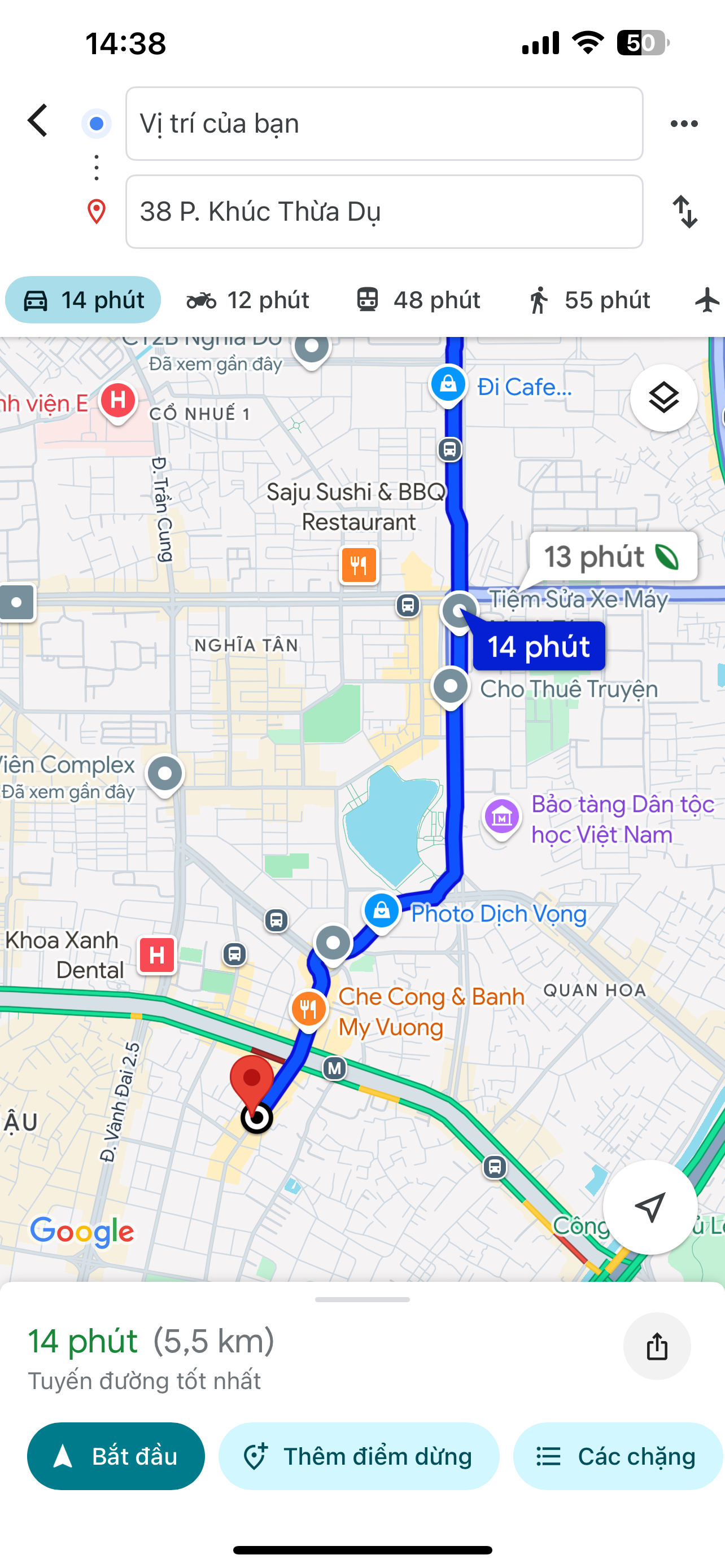
Task: Open the Bảo tàng Dân tộc học Việt Nam marker
Action: pyautogui.click(x=501, y=817)
